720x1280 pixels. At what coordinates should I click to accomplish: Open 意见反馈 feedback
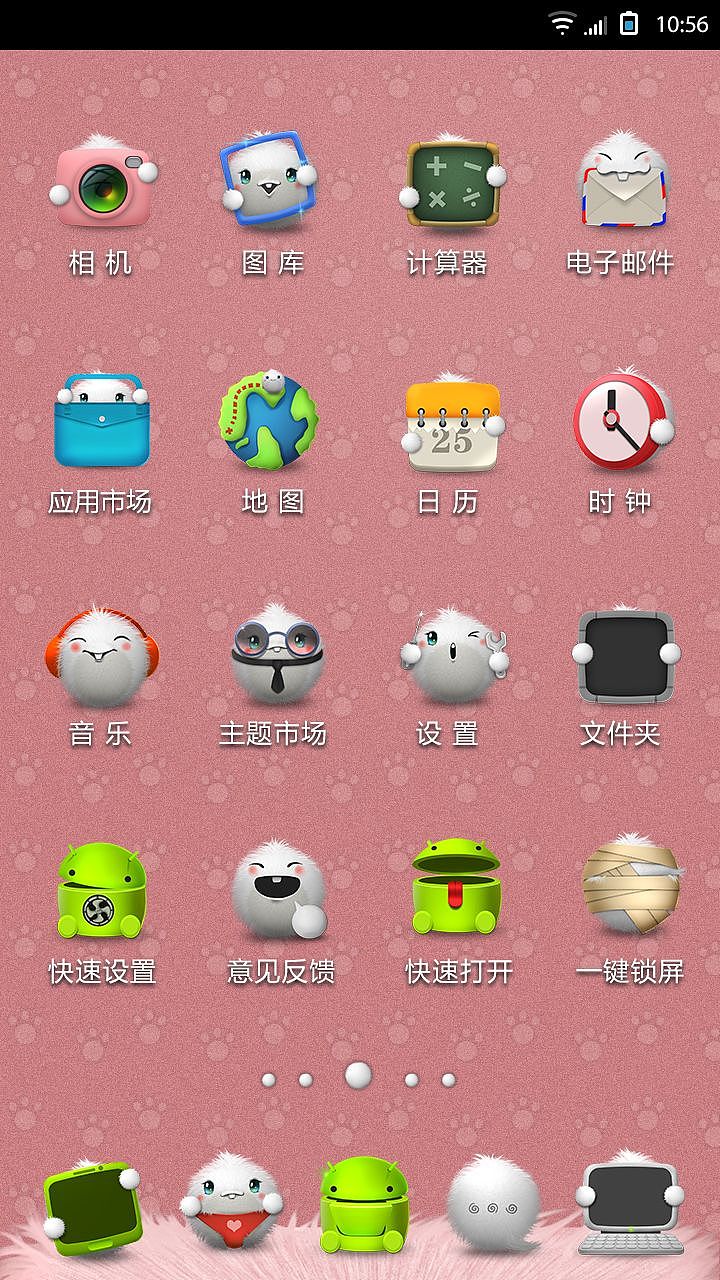(x=279, y=890)
